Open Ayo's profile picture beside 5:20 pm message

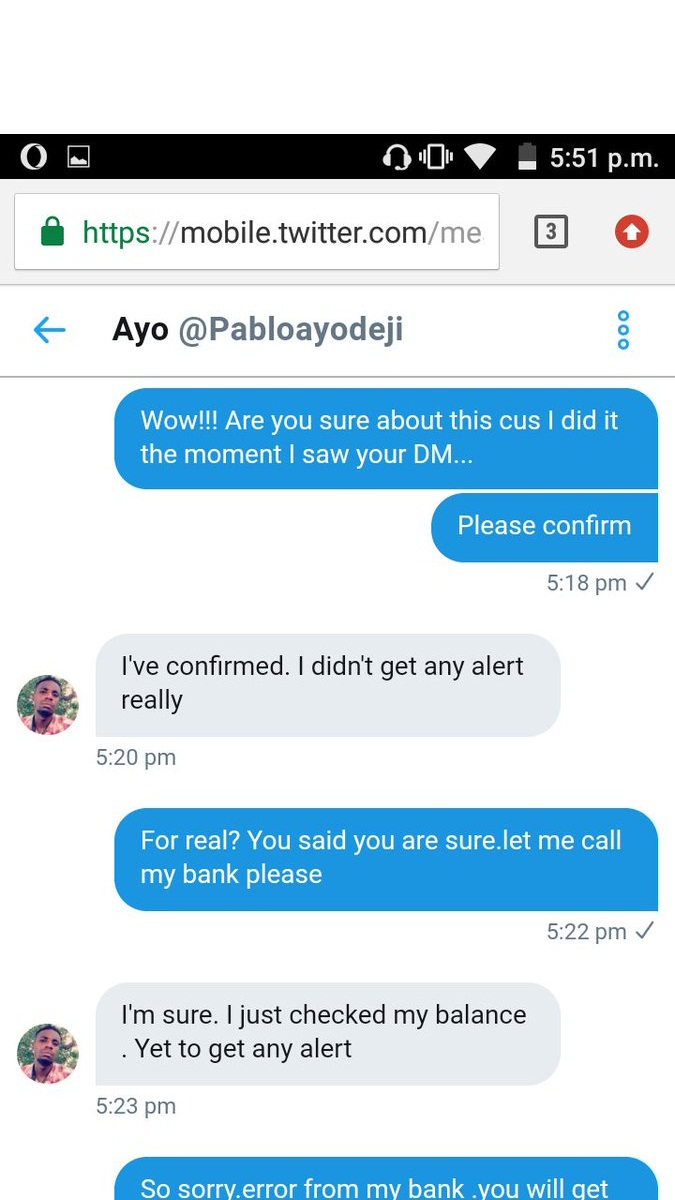[48, 705]
